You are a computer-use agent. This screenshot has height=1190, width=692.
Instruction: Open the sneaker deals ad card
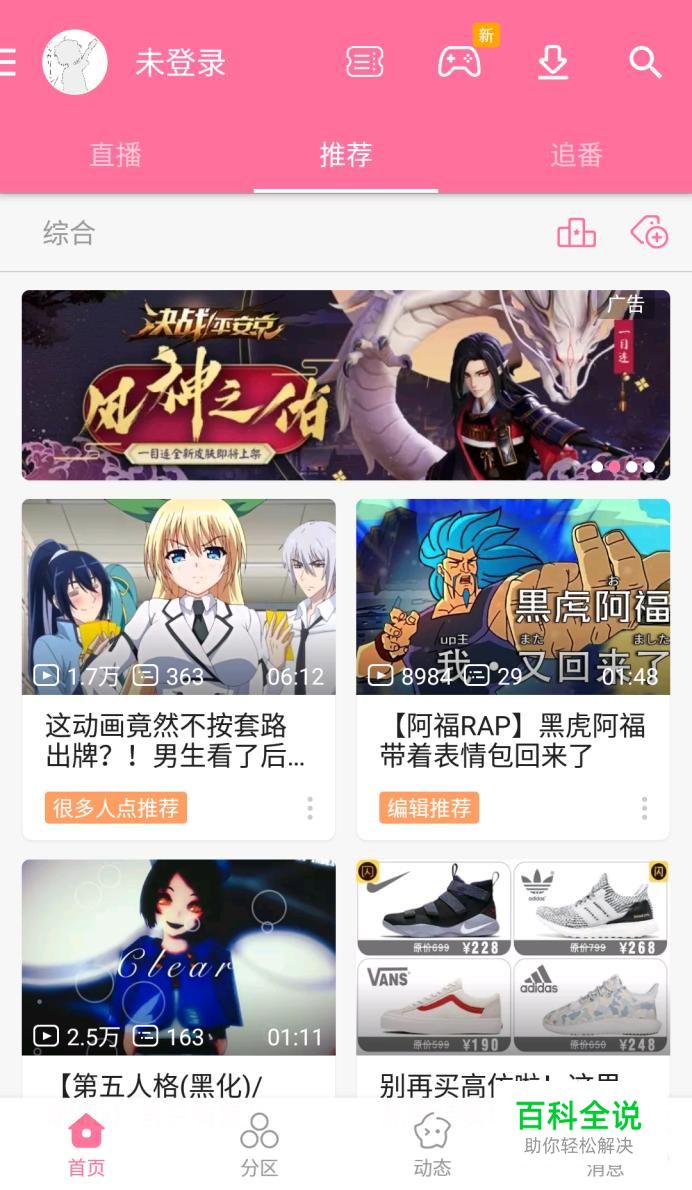tap(513, 957)
